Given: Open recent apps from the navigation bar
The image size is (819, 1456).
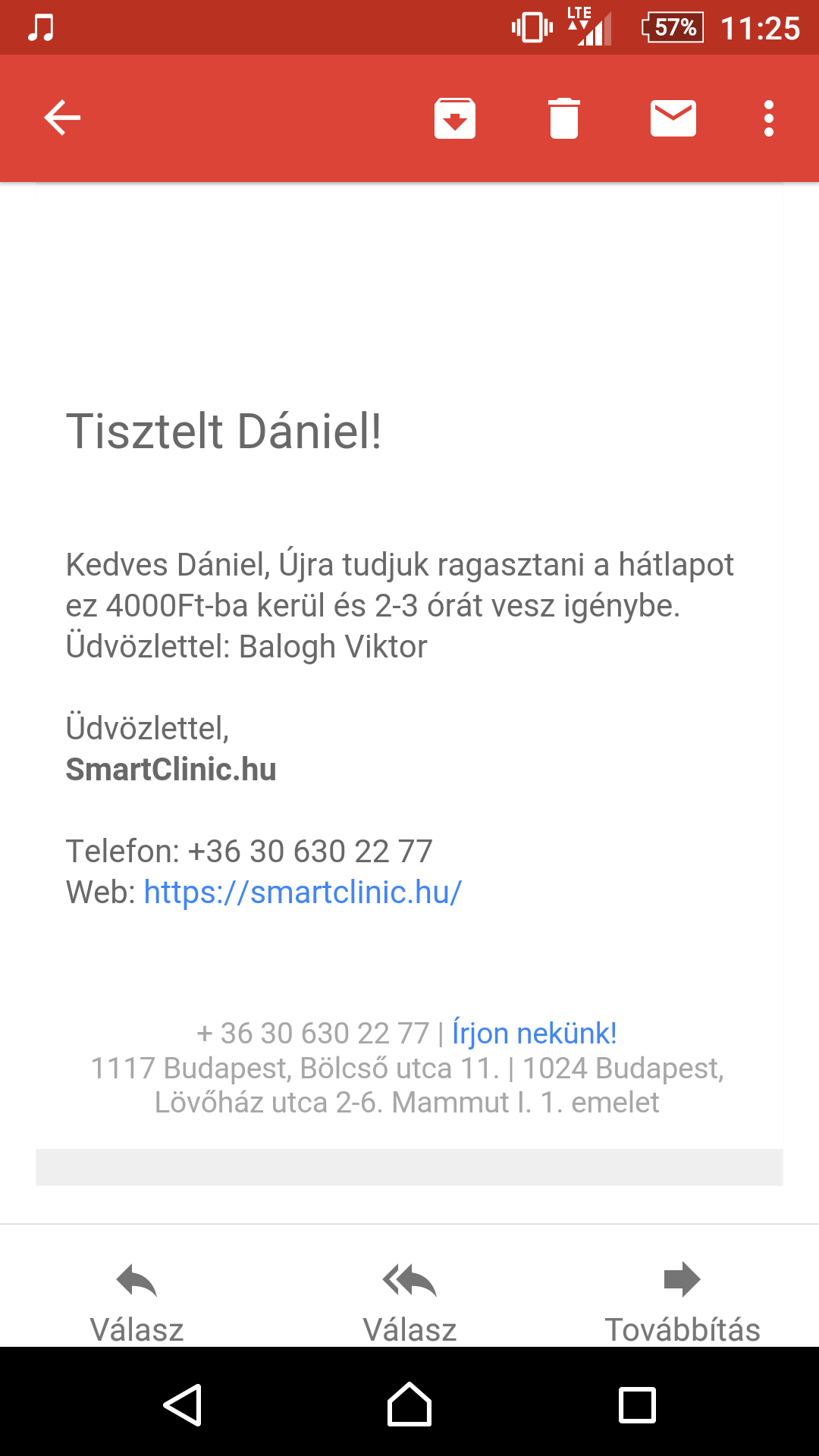Looking at the screenshot, I should click(637, 1404).
